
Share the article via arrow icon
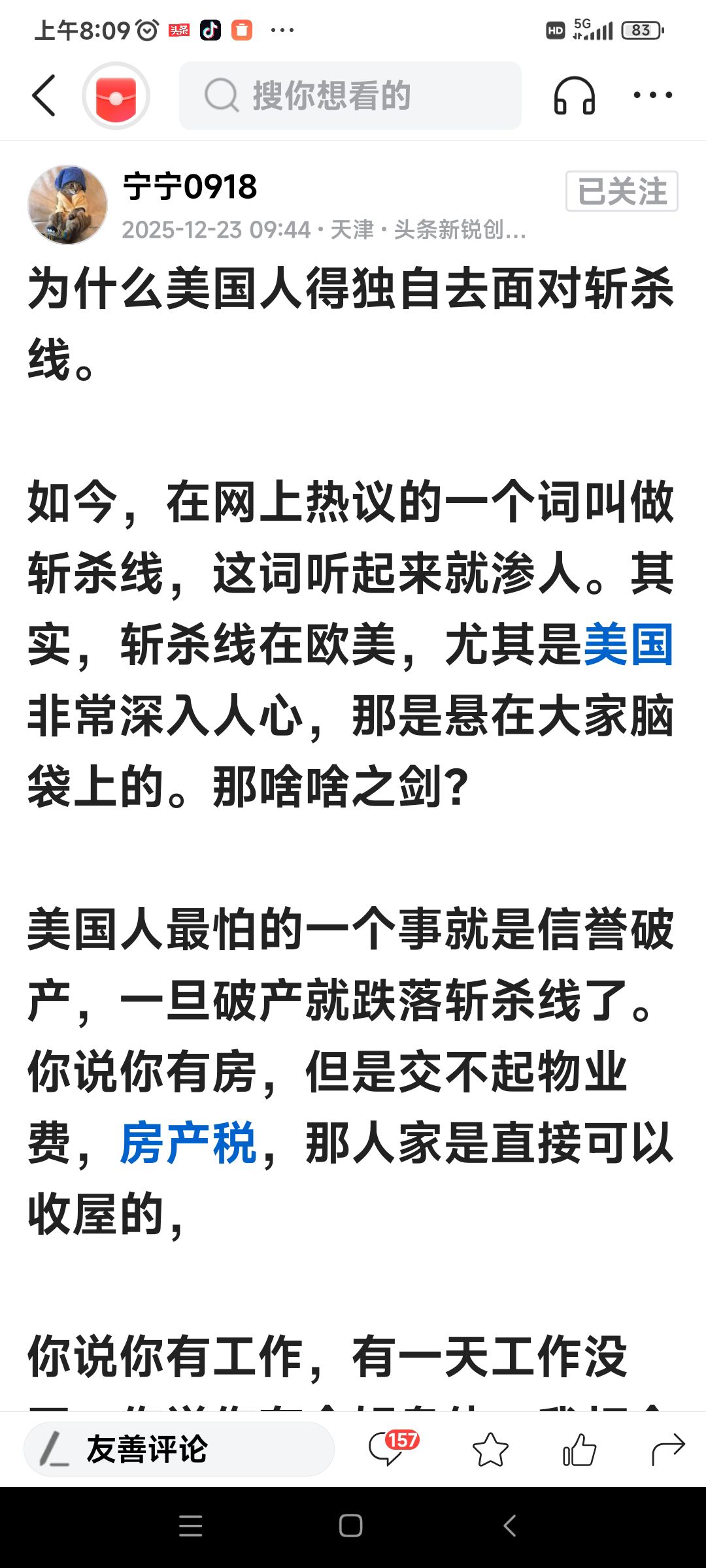coord(667,1449)
